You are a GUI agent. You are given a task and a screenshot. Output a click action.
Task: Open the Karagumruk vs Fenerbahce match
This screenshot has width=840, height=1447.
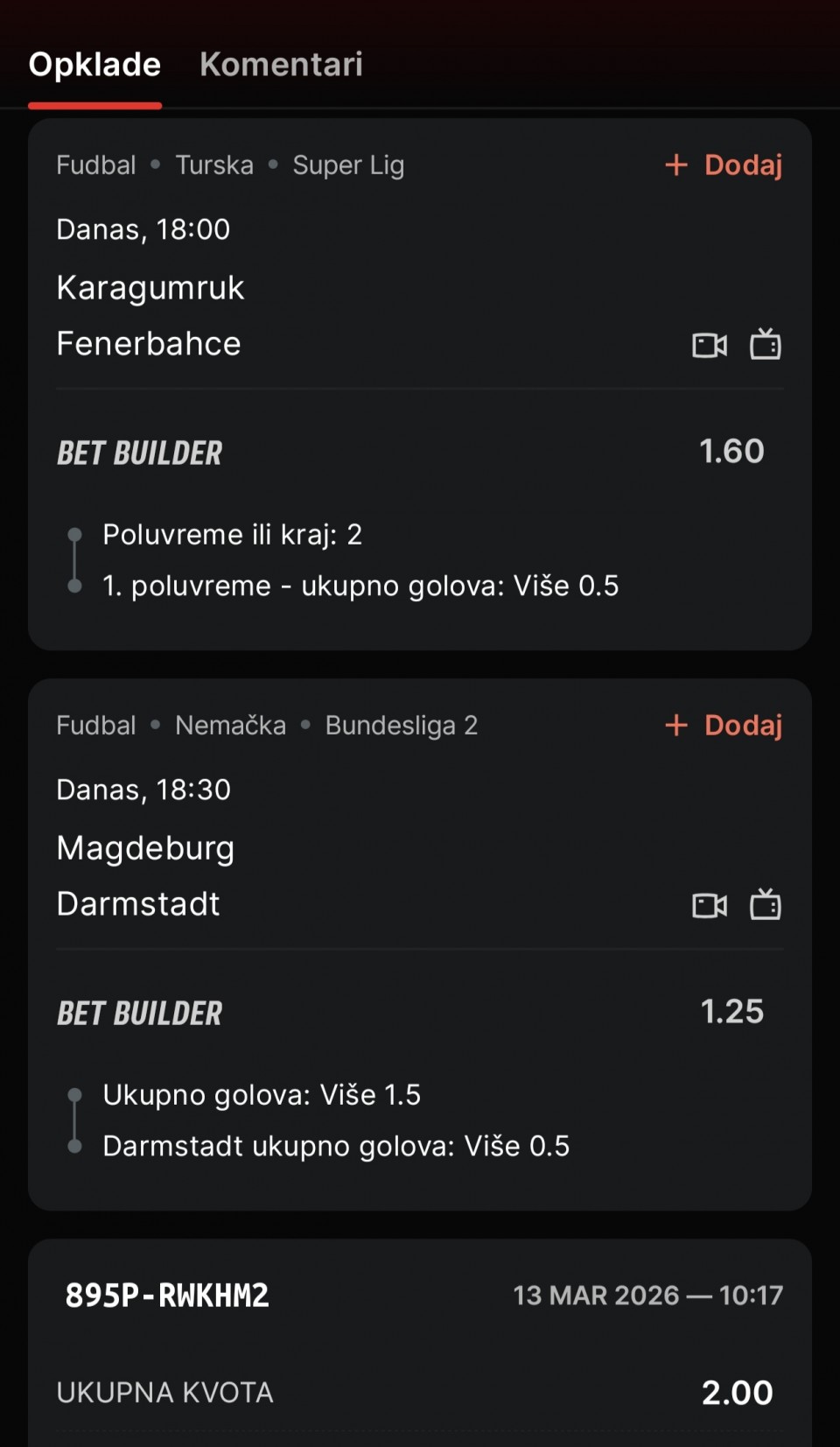pos(150,315)
